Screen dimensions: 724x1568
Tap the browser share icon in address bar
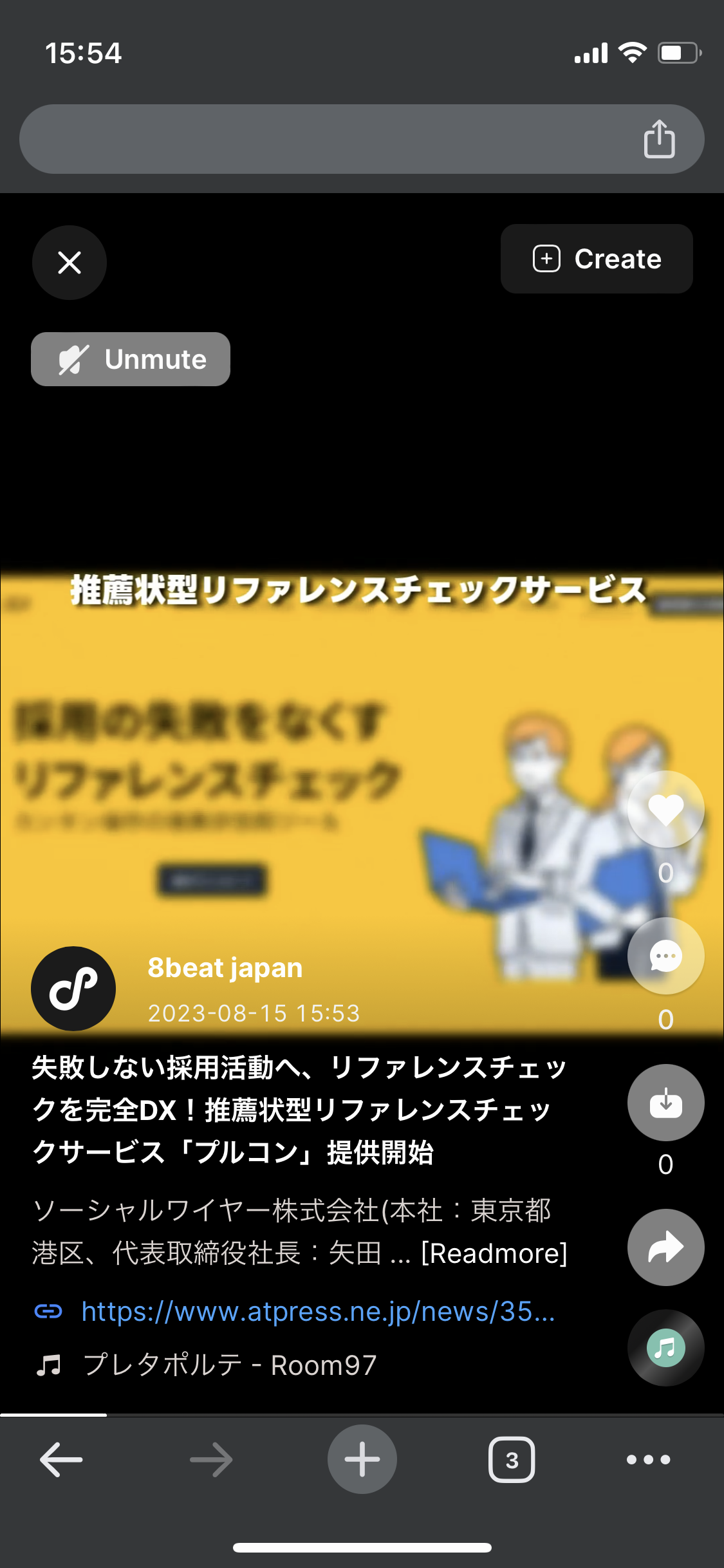pyautogui.click(x=660, y=138)
